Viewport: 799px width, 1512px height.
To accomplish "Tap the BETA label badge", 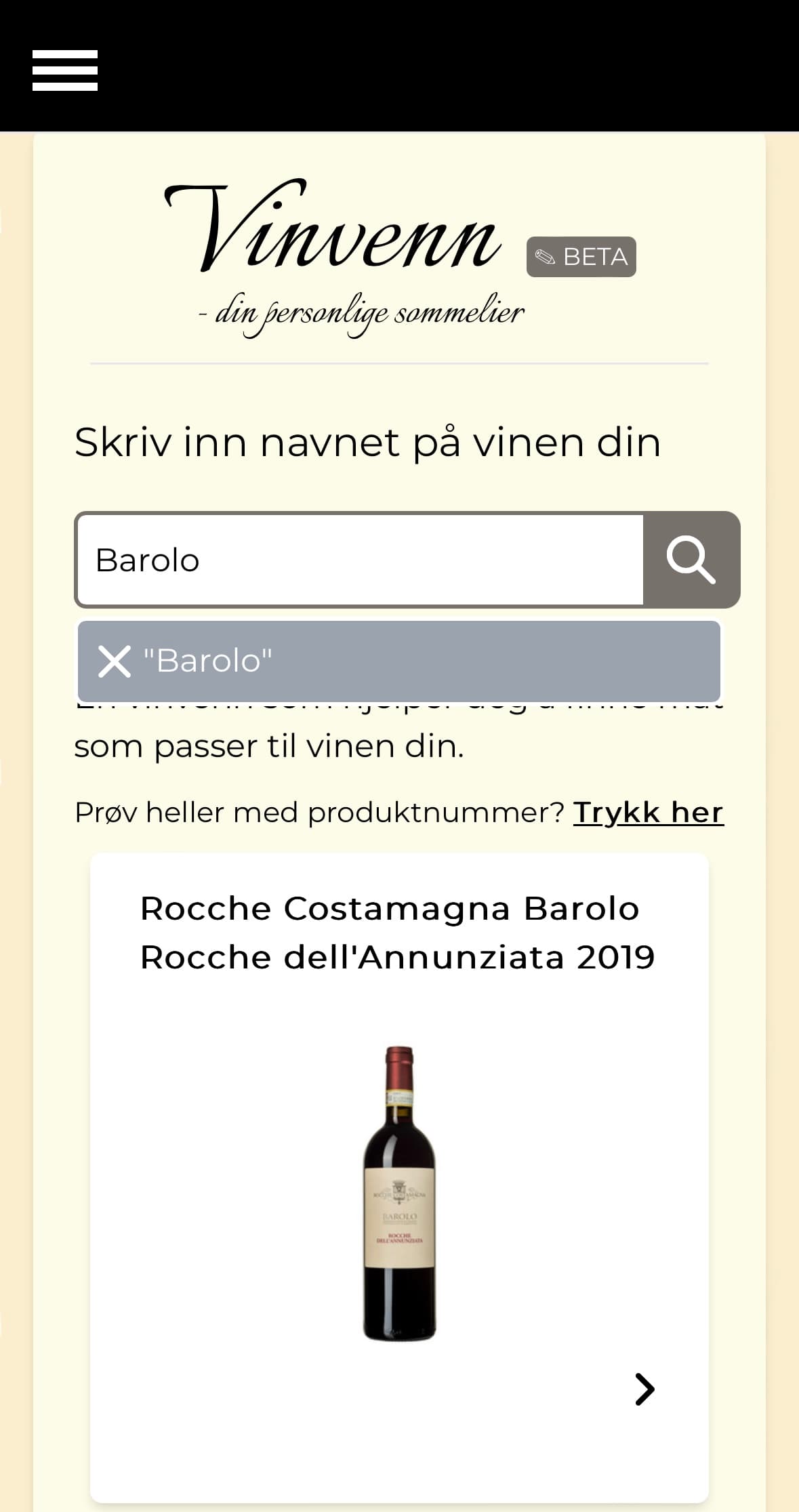I will click(x=581, y=256).
